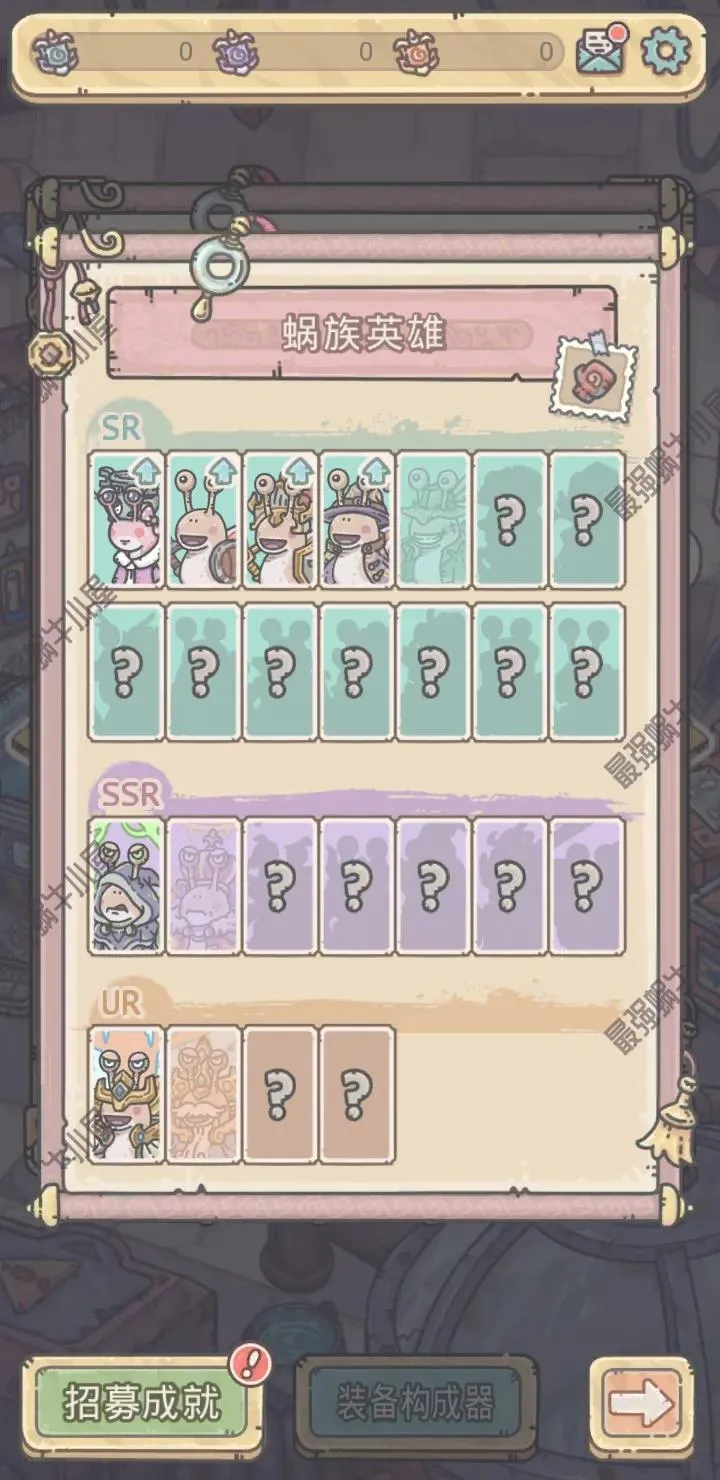Open the SR hero with pink coat
Image resolution: width=720 pixels, height=1480 pixels.
click(x=127, y=519)
